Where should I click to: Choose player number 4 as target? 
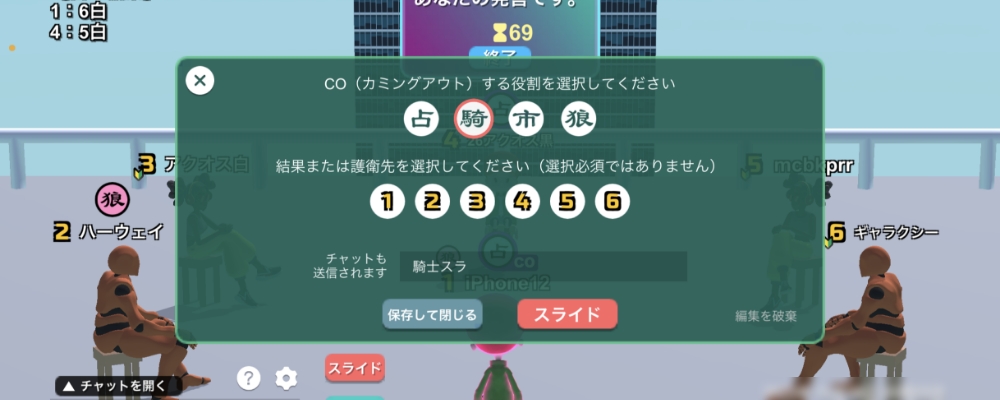click(x=522, y=202)
